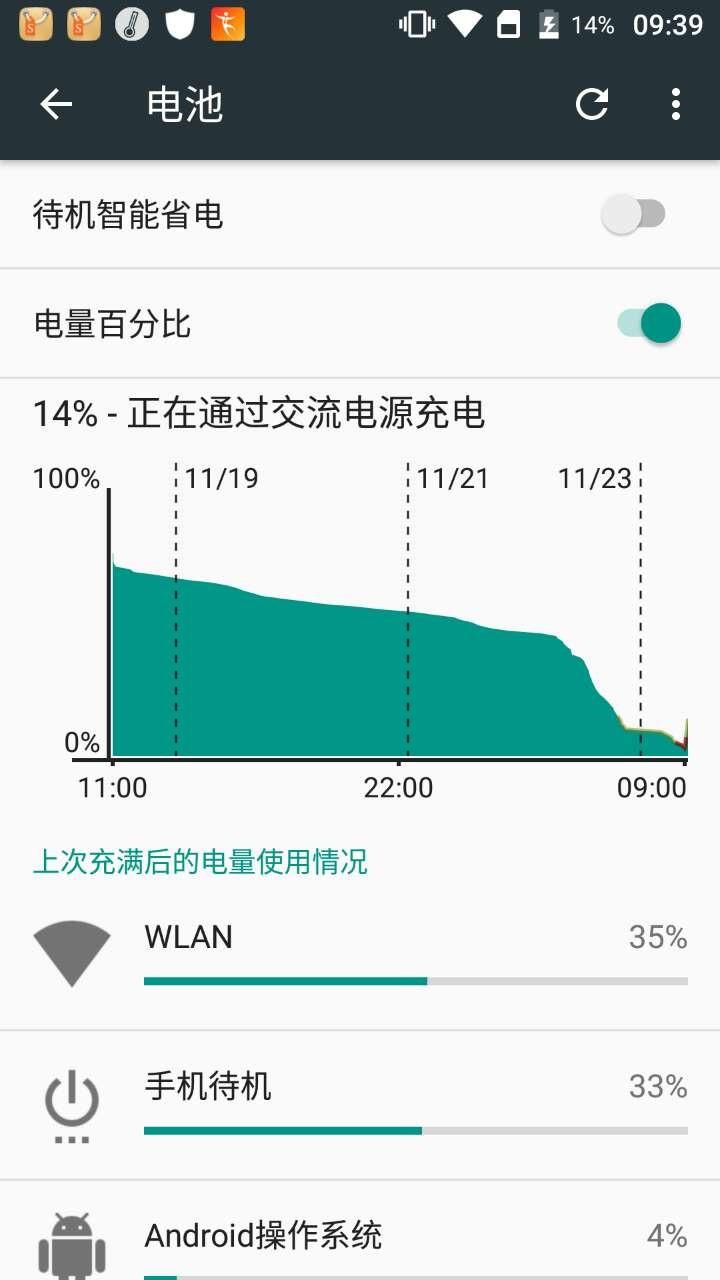Open 手机待机 usage details
Image resolution: width=720 pixels, height=1280 pixels.
[360, 1104]
